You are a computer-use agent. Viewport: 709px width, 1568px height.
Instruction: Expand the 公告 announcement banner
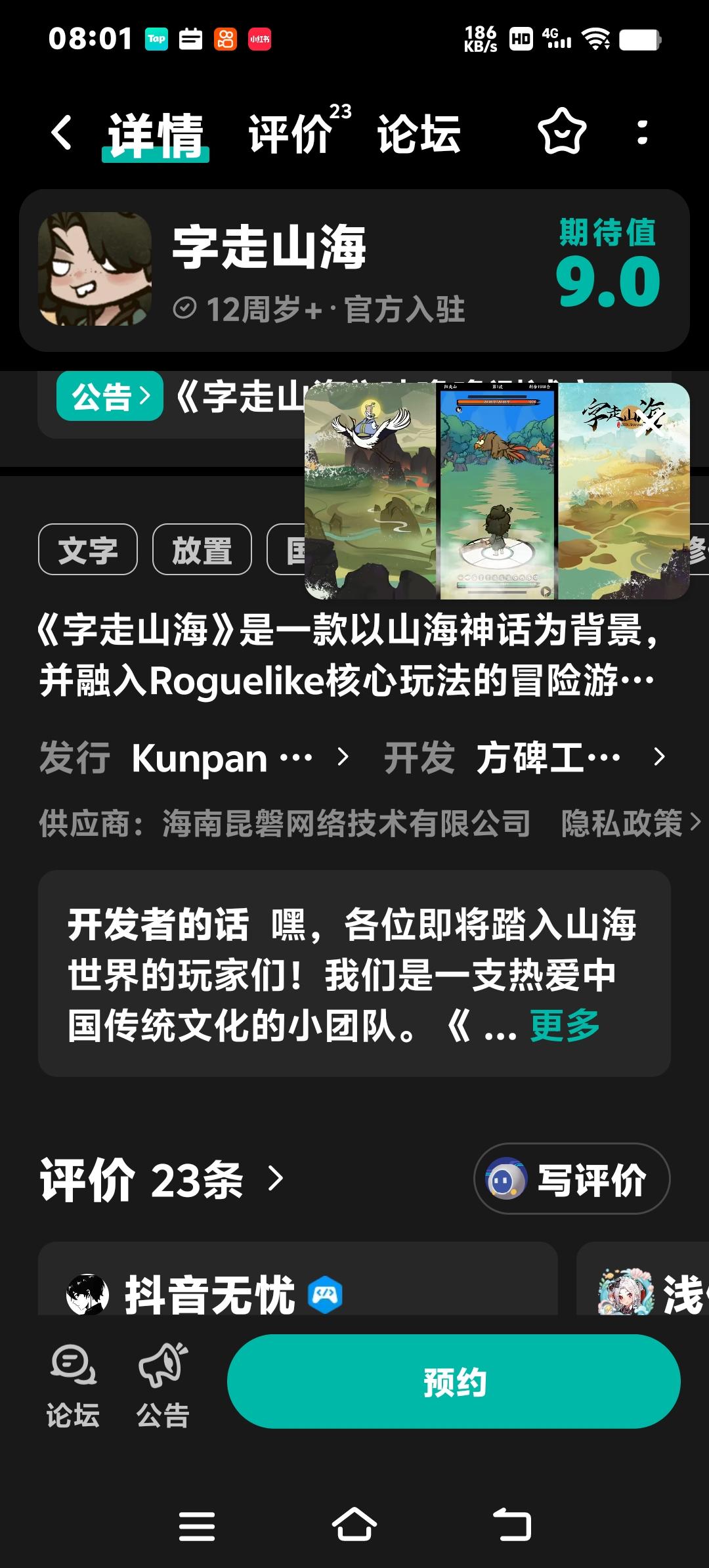click(109, 397)
